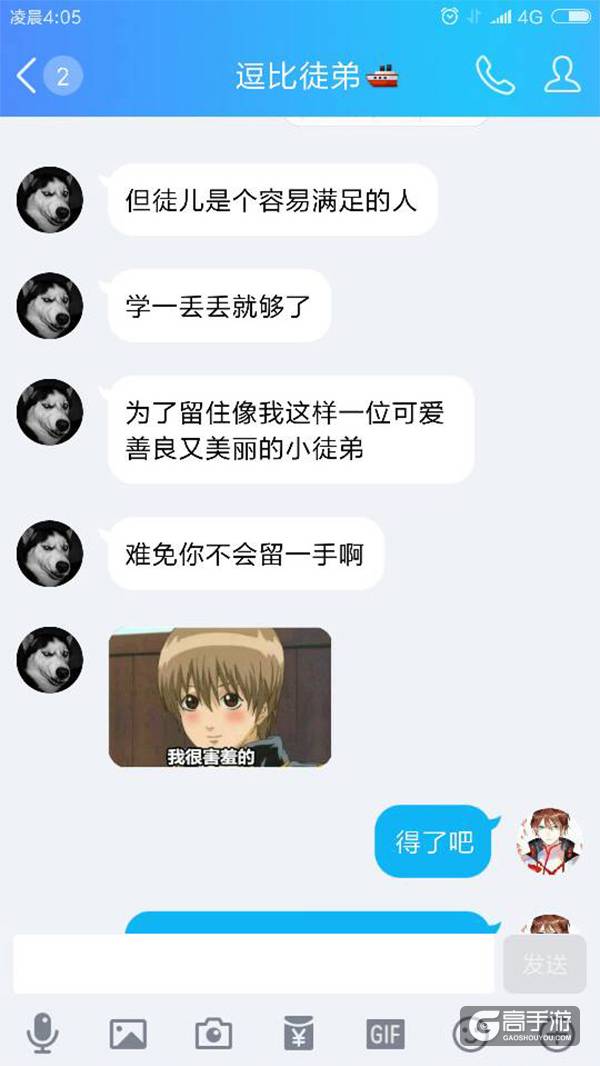600x1066 pixels.
Task: Tap the message input field
Action: (254, 964)
